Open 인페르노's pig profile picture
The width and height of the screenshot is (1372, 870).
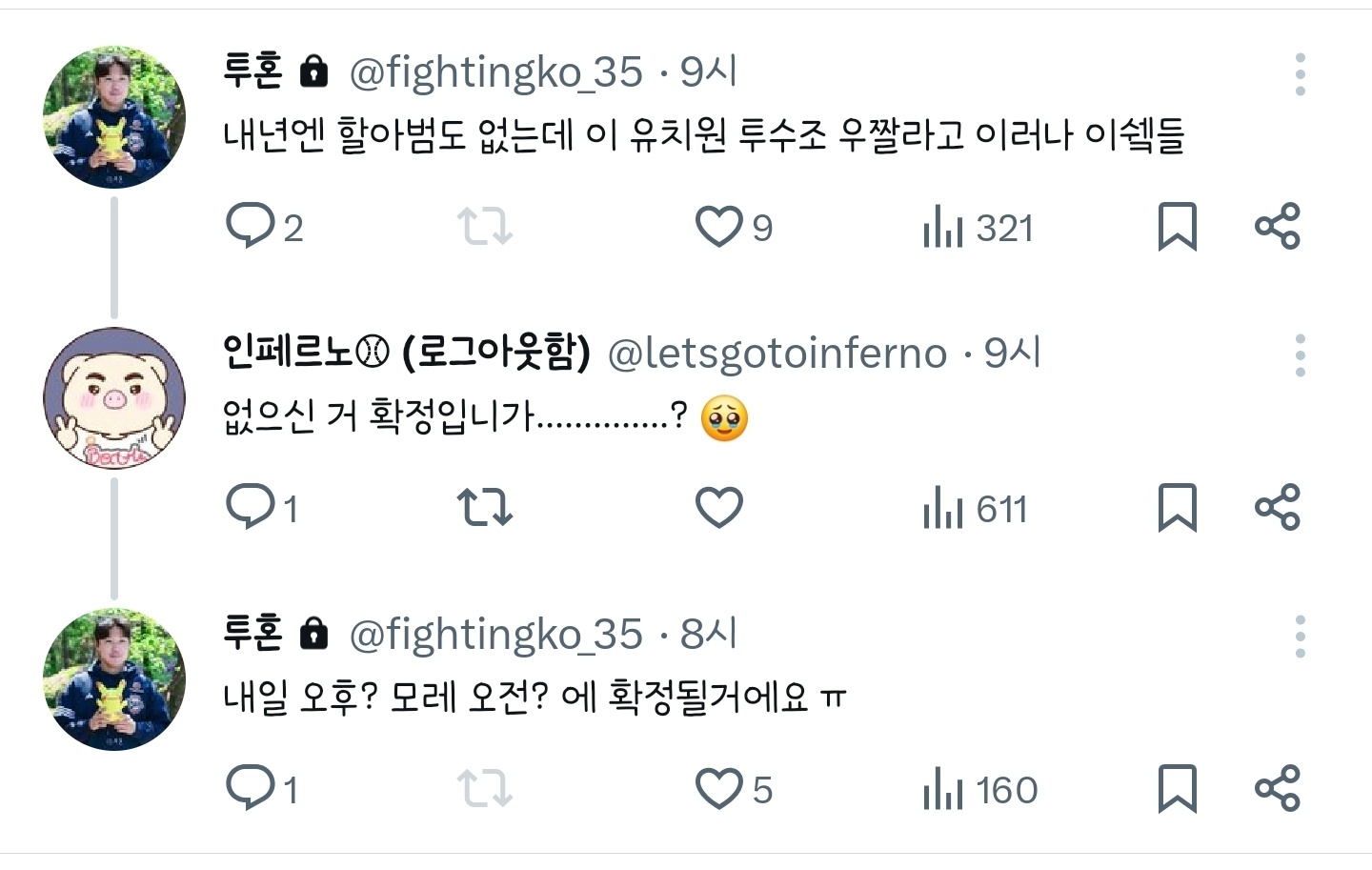(114, 398)
